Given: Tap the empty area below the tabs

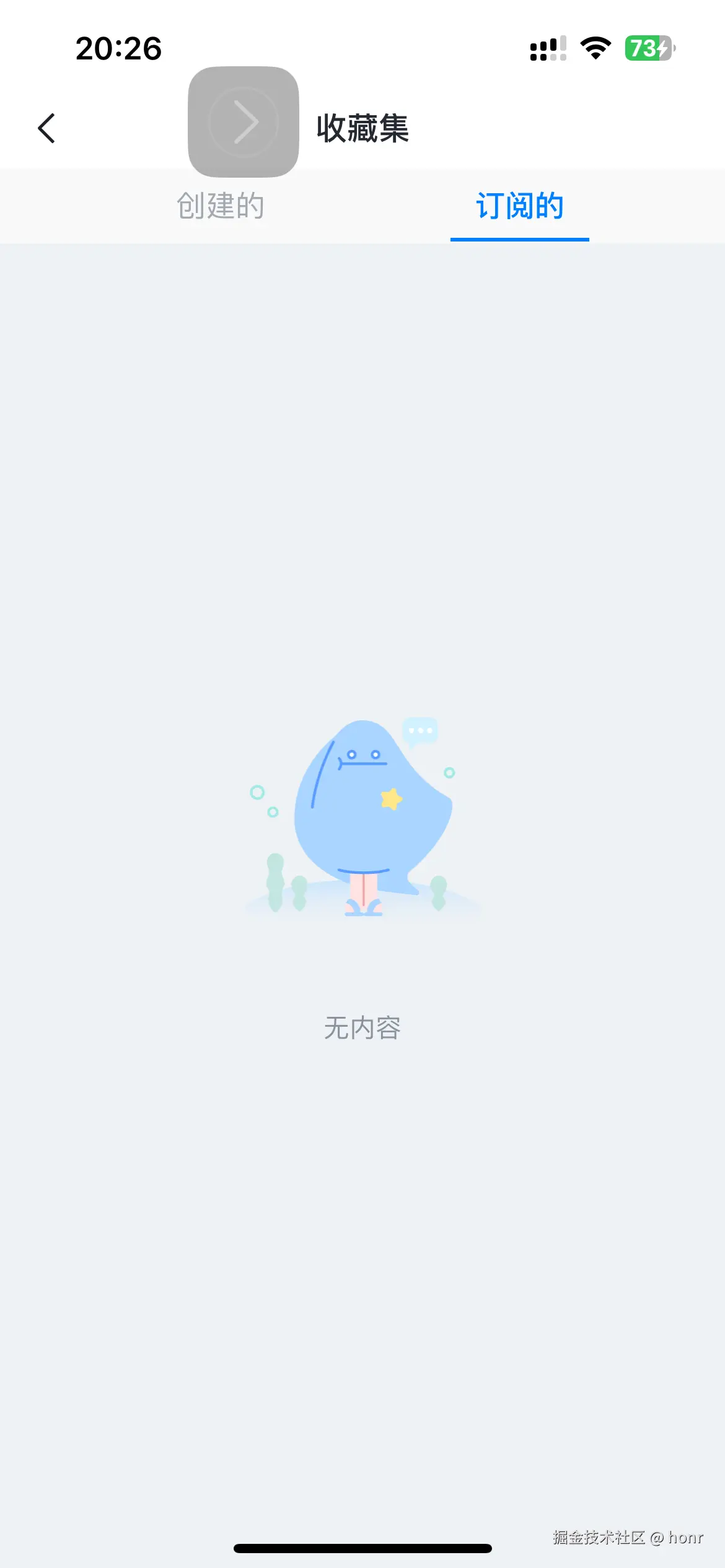Looking at the screenshot, I should [x=362, y=433].
